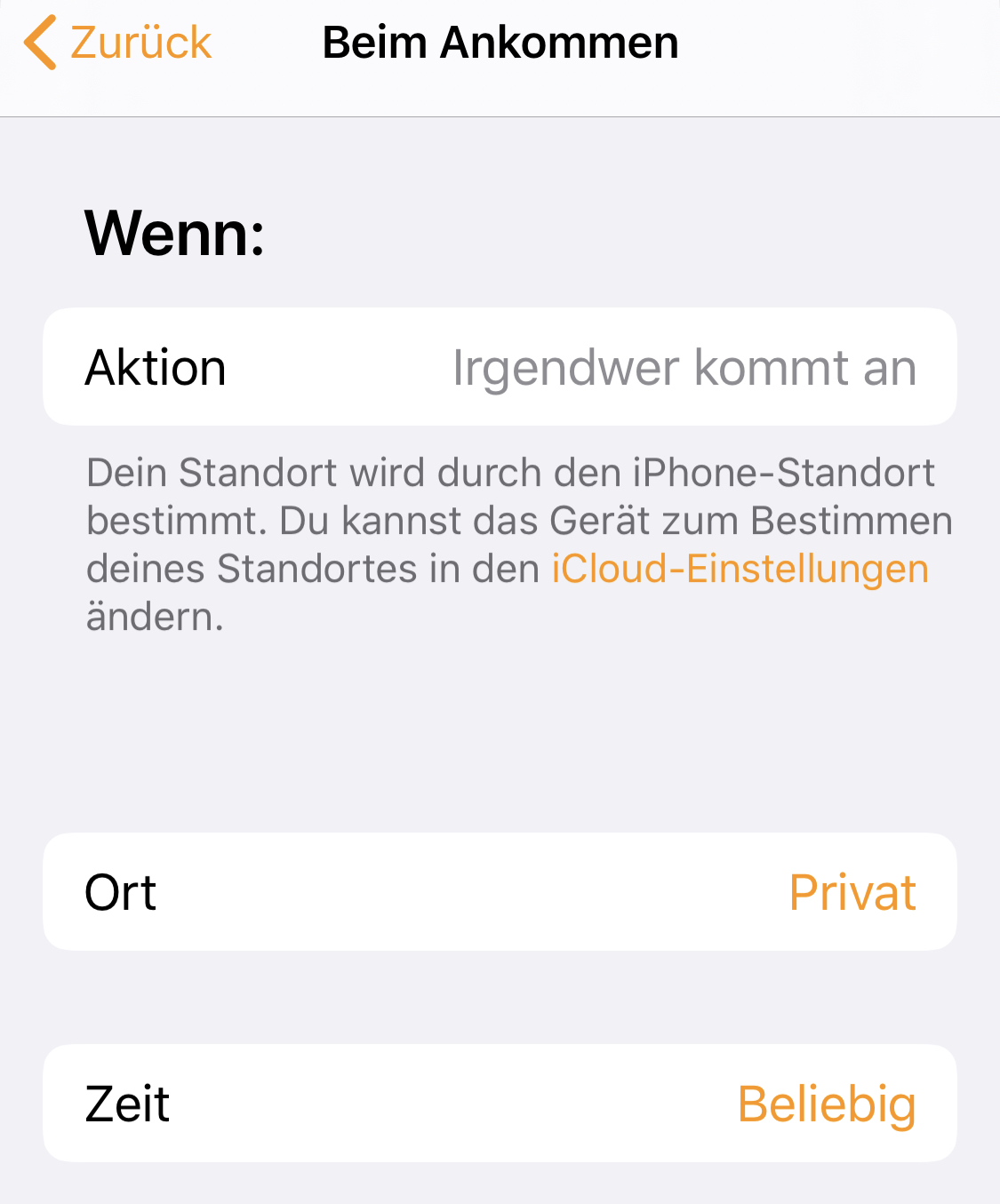Open the iCloud-Einstellungen link
Image resolution: width=1000 pixels, height=1204 pixels.
pyautogui.click(x=740, y=569)
